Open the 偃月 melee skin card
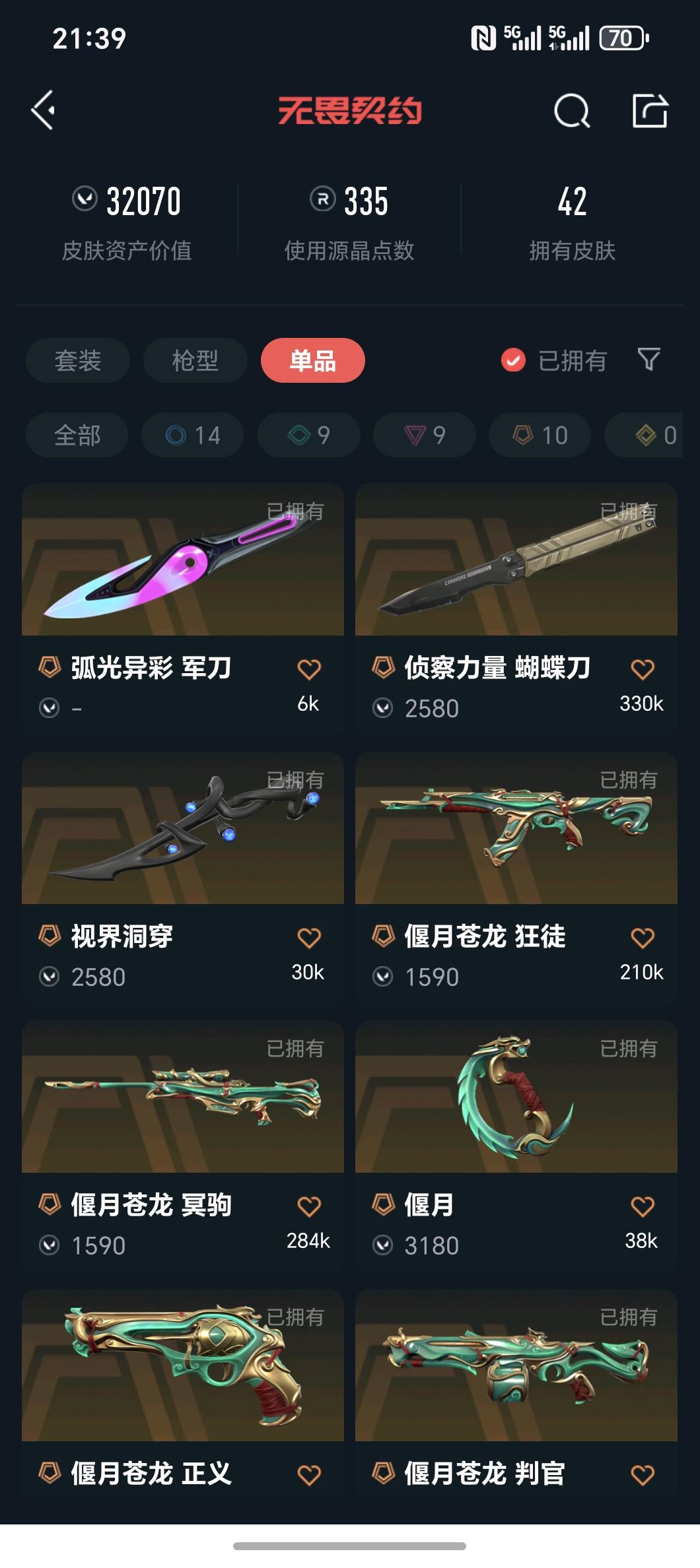This screenshot has height=1568, width=700. click(x=516, y=1097)
